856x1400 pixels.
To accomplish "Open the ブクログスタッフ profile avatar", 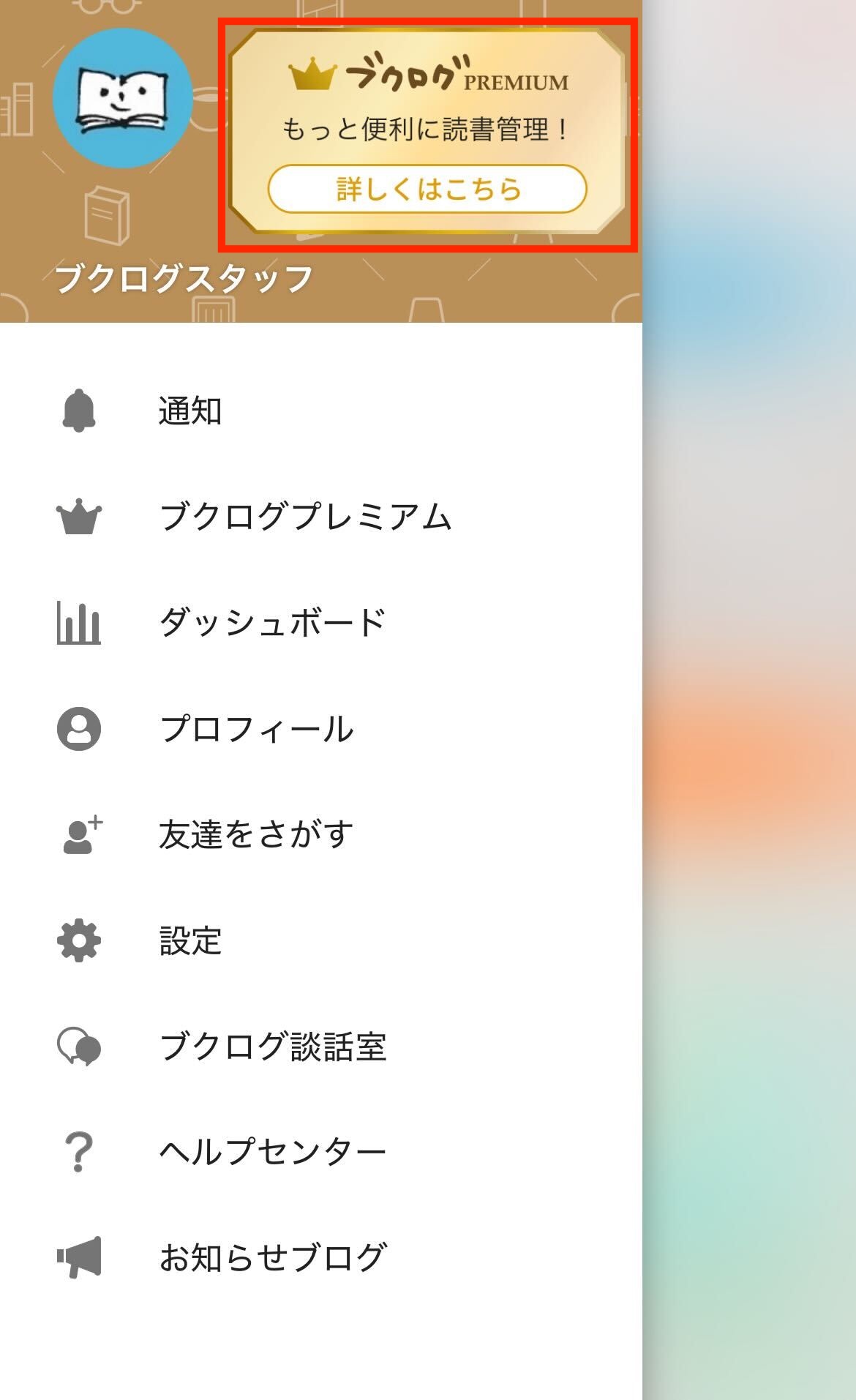I will [x=123, y=98].
